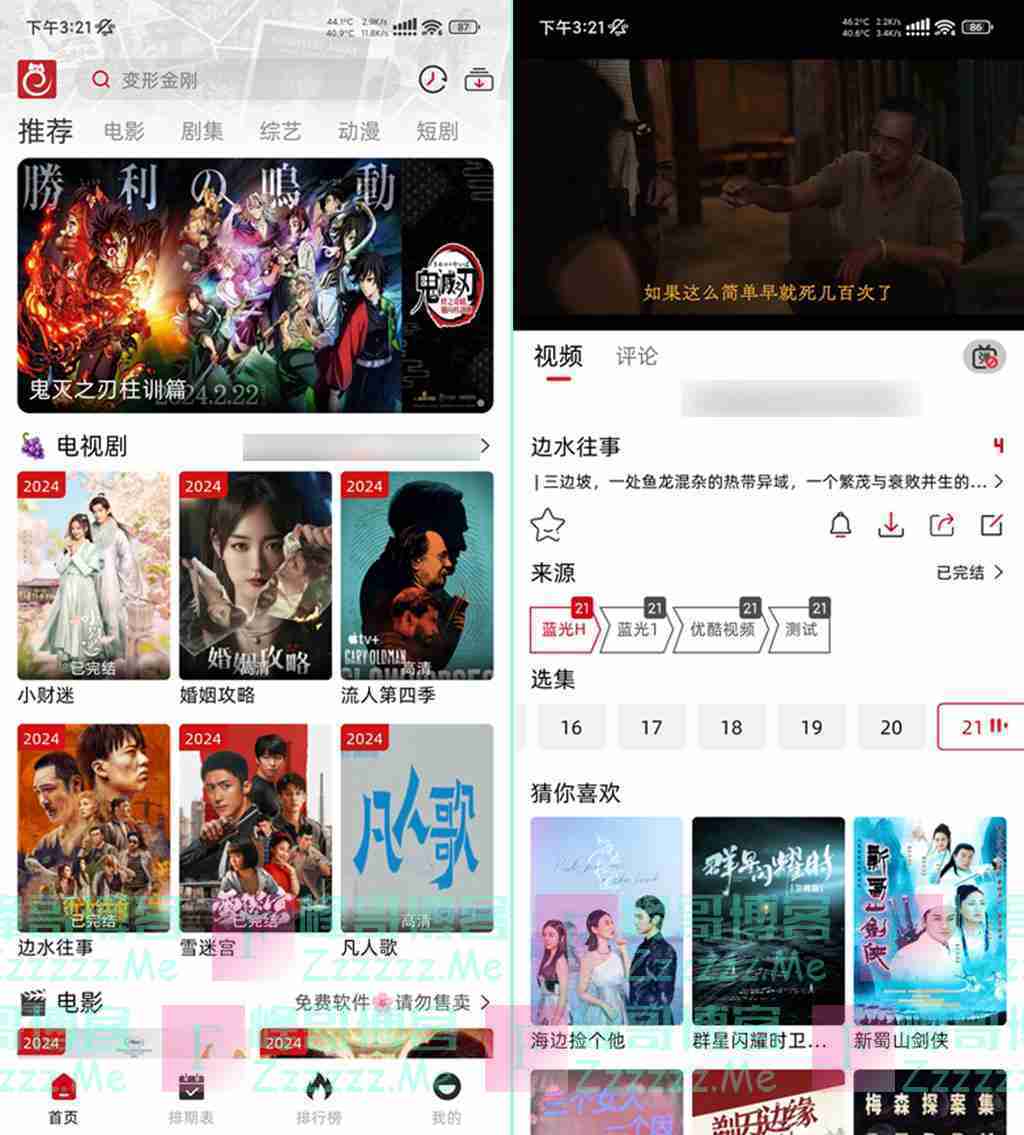
Task: Switch to the 评论 comments tab
Action: point(636,357)
